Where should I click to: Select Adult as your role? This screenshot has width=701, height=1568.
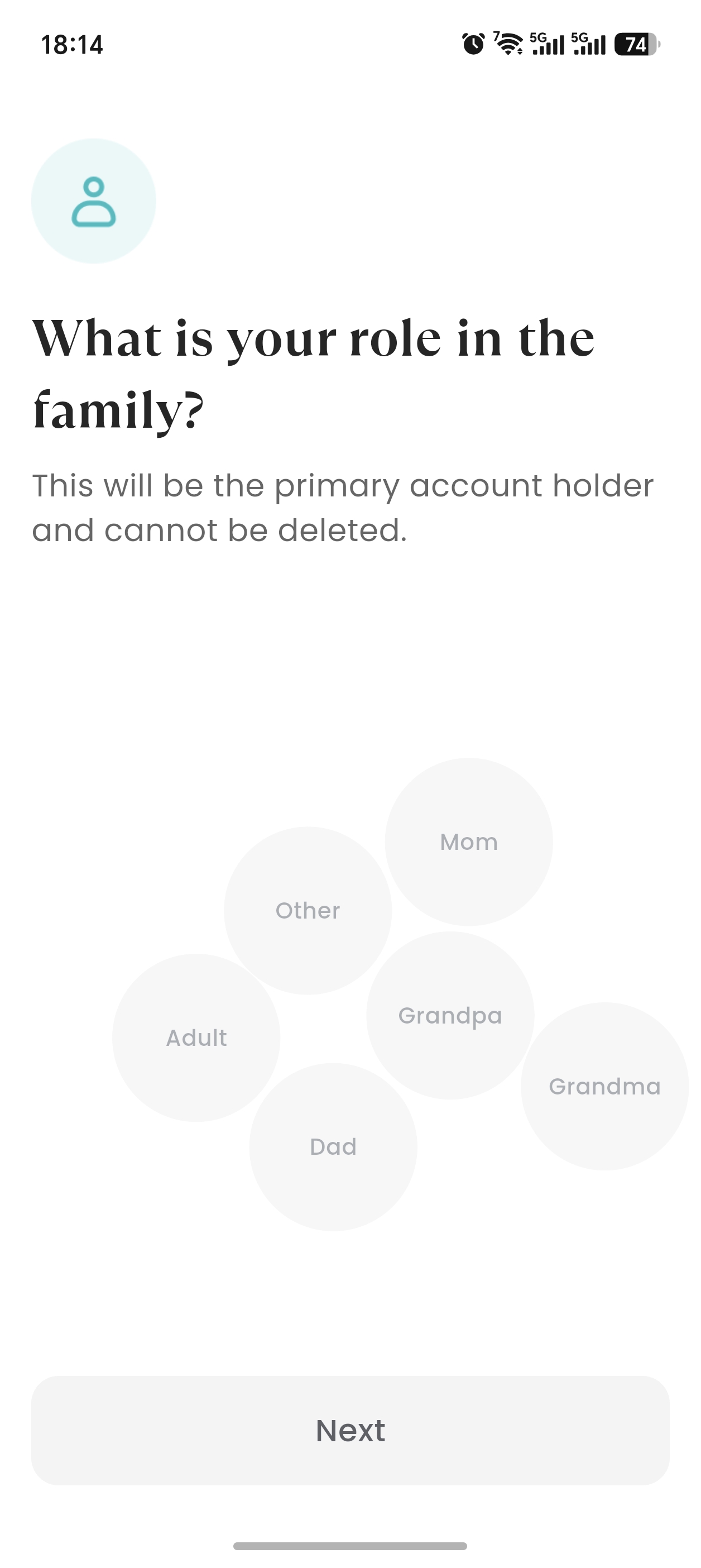[x=196, y=1038]
